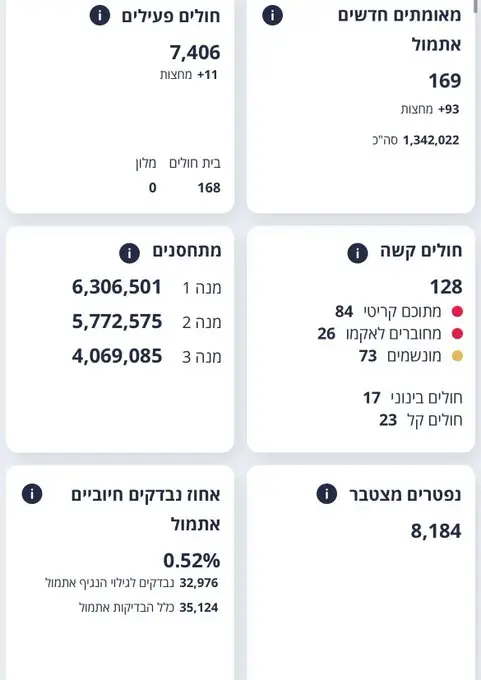Open the מתחסנים info icon
481x680 pixels.
click(x=129, y=253)
